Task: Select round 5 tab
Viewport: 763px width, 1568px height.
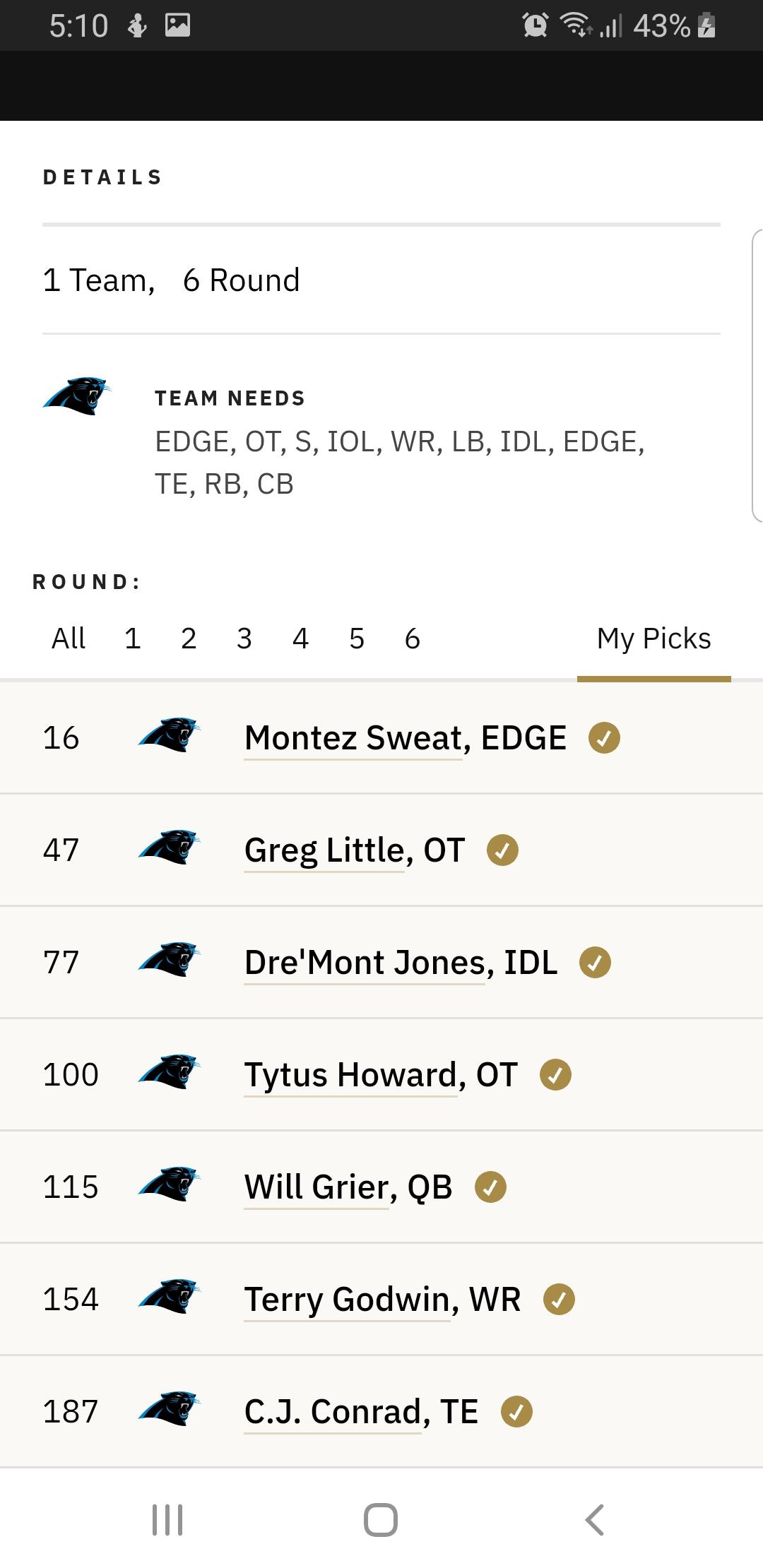Action: (357, 639)
